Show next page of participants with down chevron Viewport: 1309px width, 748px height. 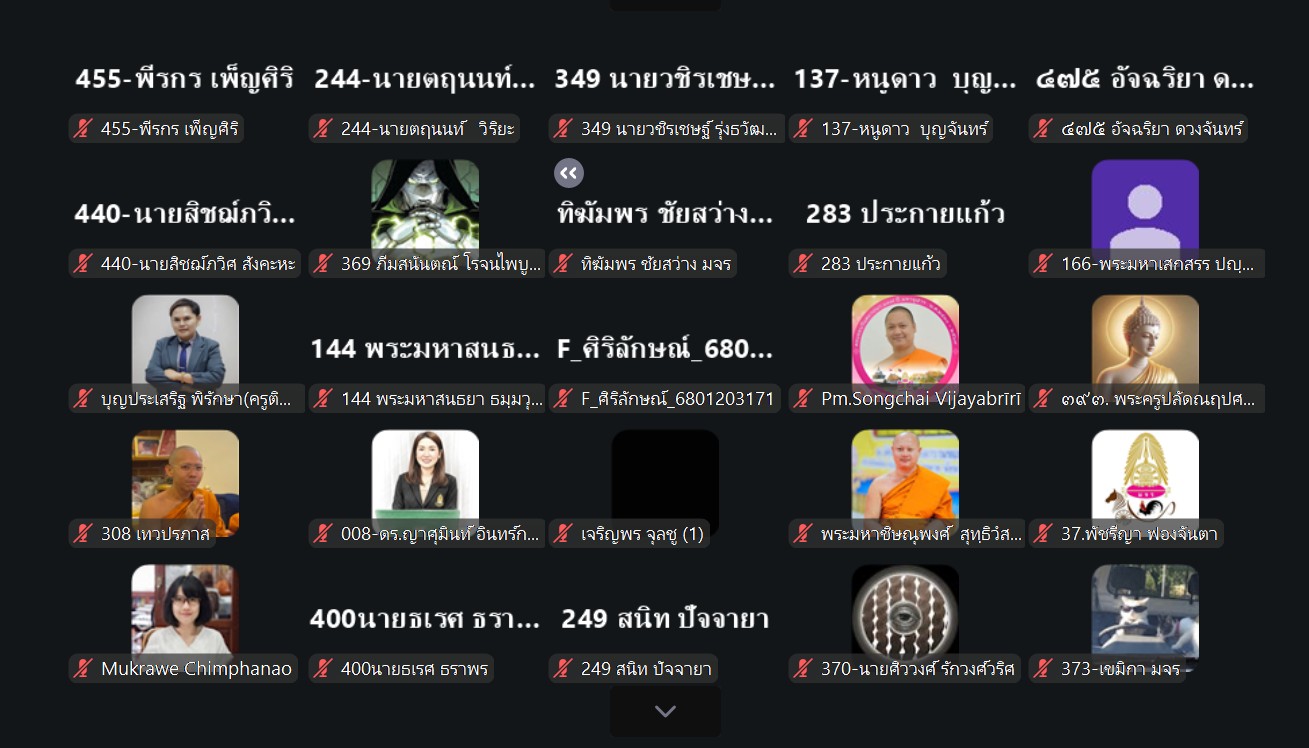[665, 711]
